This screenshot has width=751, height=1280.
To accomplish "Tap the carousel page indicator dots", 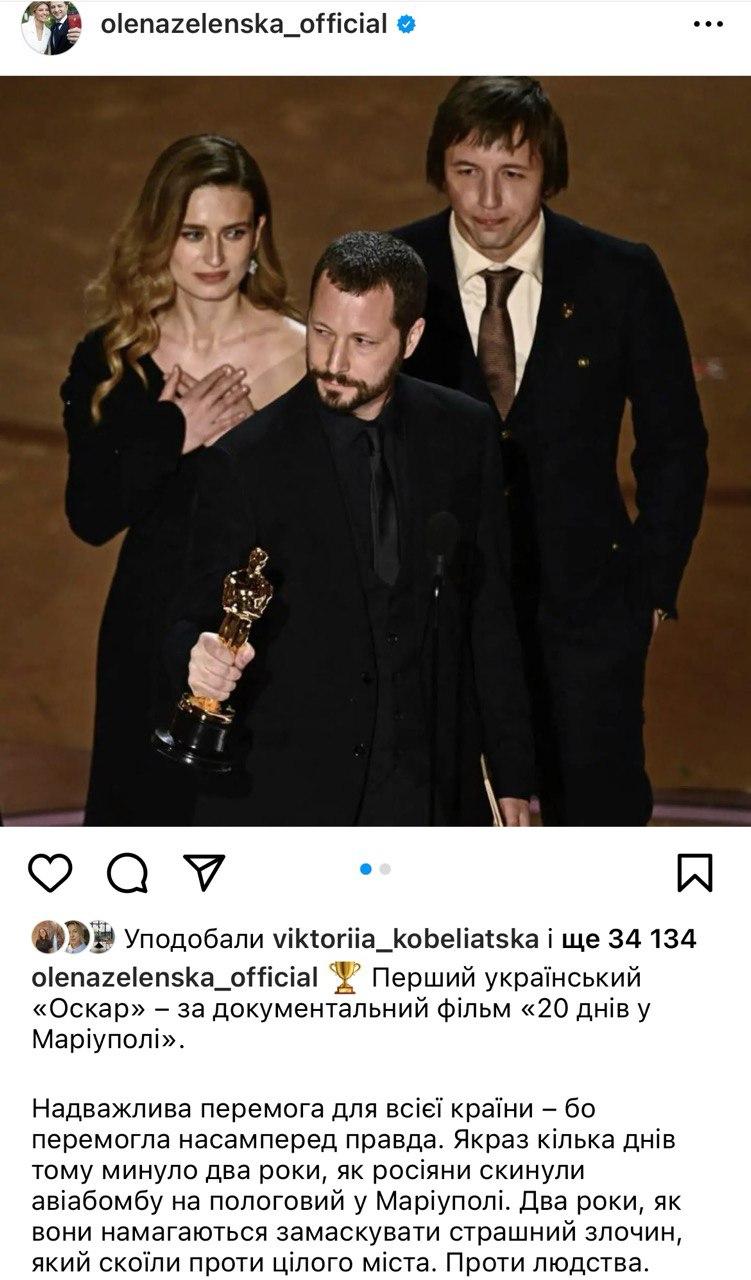I will [375, 869].
